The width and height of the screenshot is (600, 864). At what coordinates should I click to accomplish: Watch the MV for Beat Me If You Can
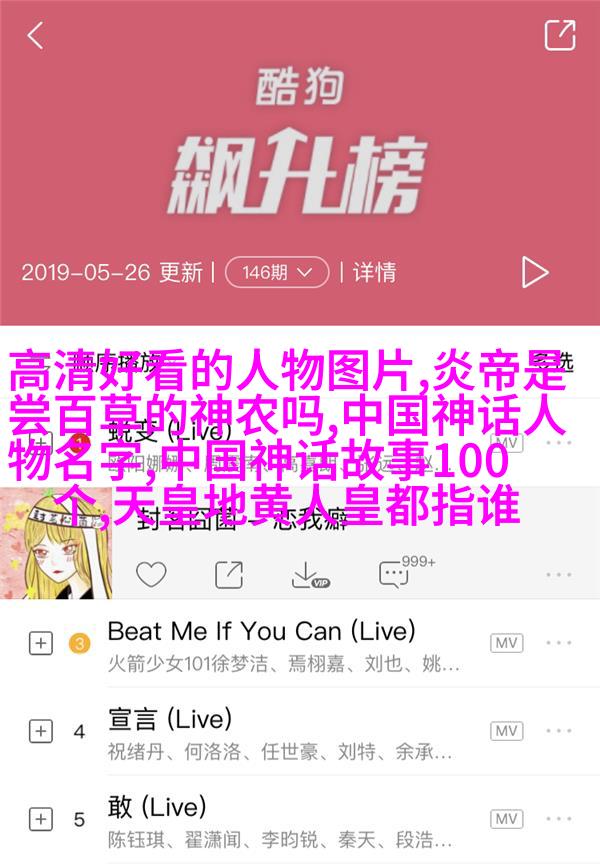(506, 643)
